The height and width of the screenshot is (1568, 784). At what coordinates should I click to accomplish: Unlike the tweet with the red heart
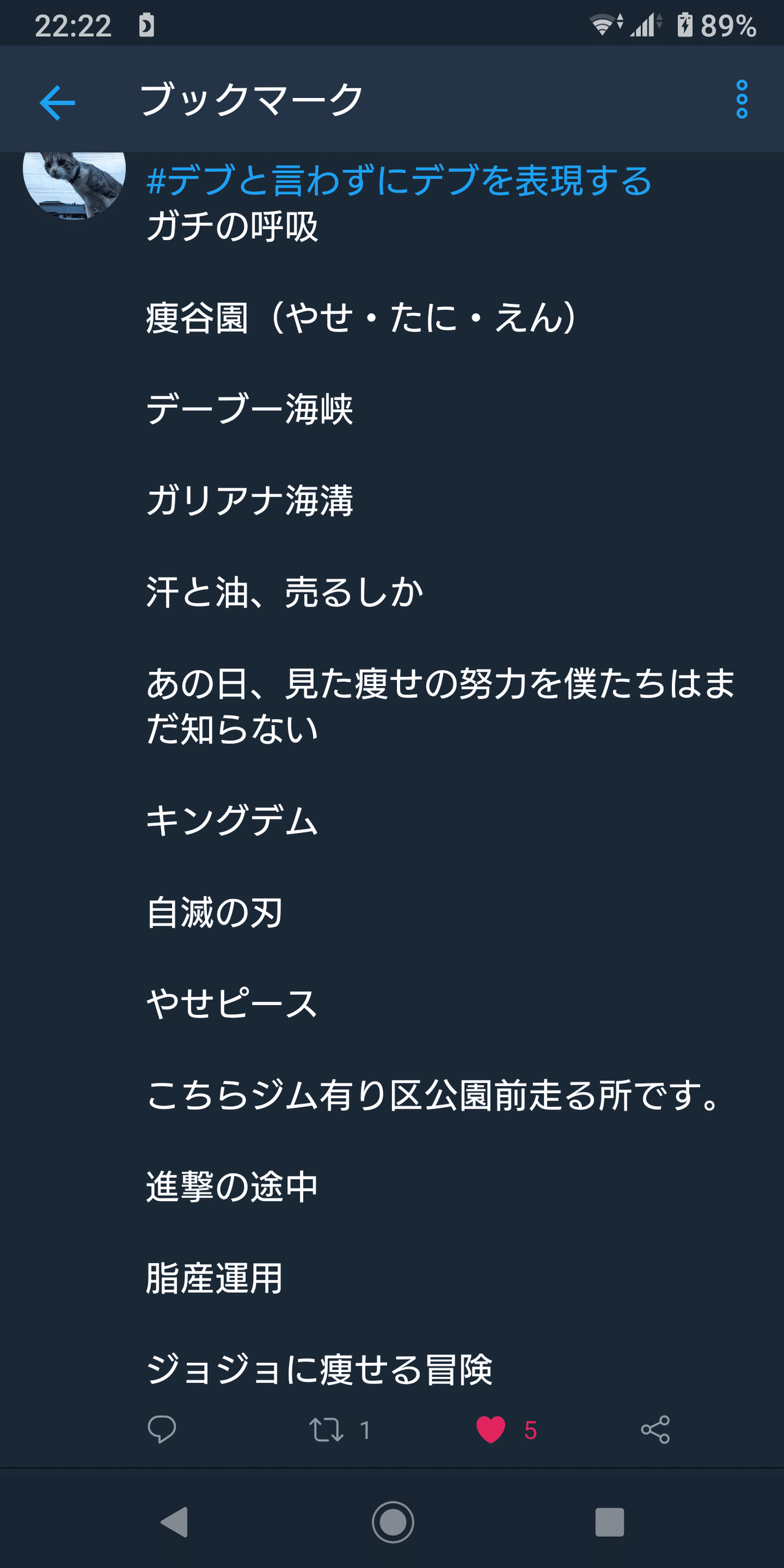[491, 1430]
